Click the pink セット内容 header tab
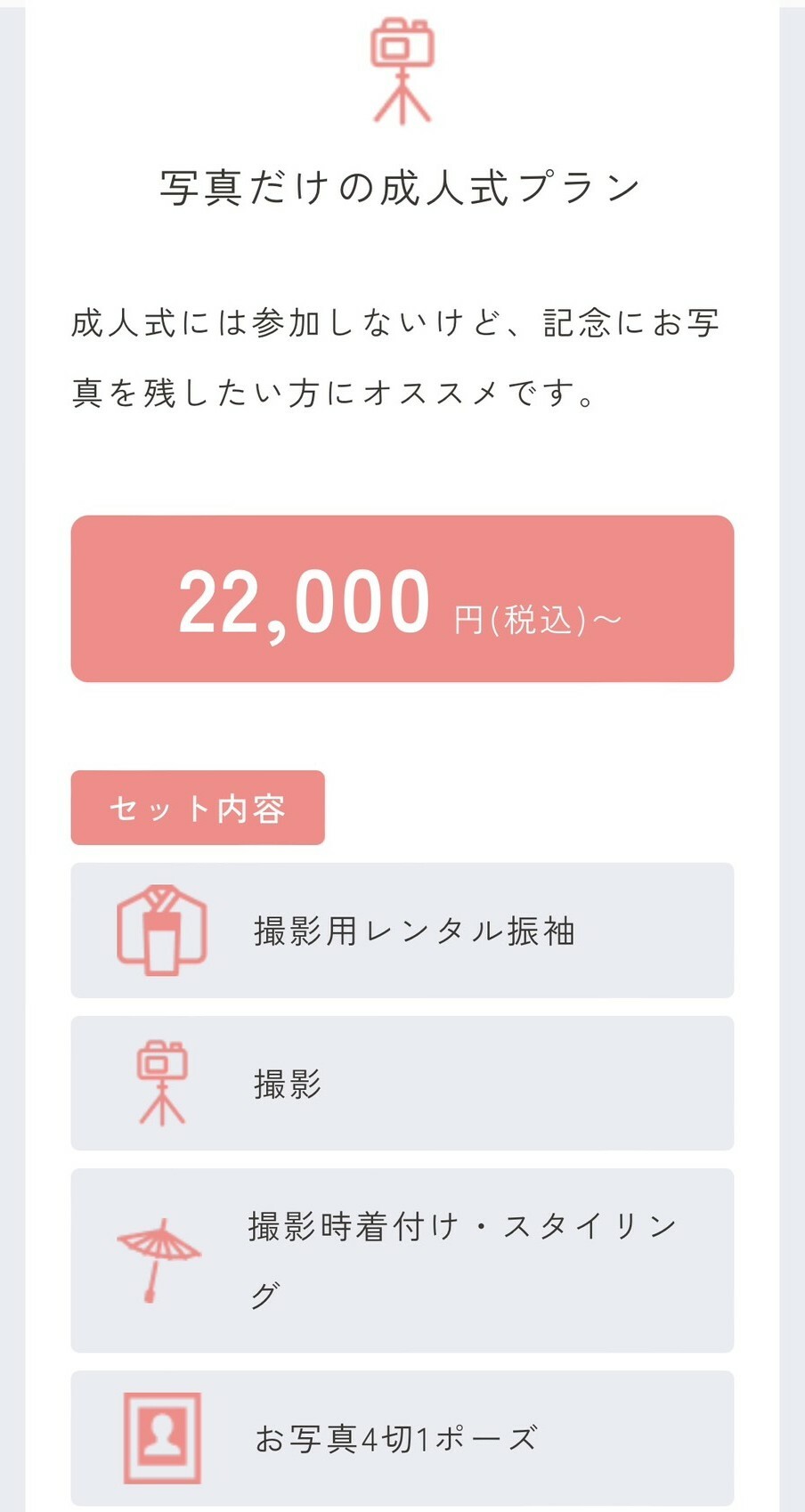The image size is (805, 1512). click(x=198, y=807)
